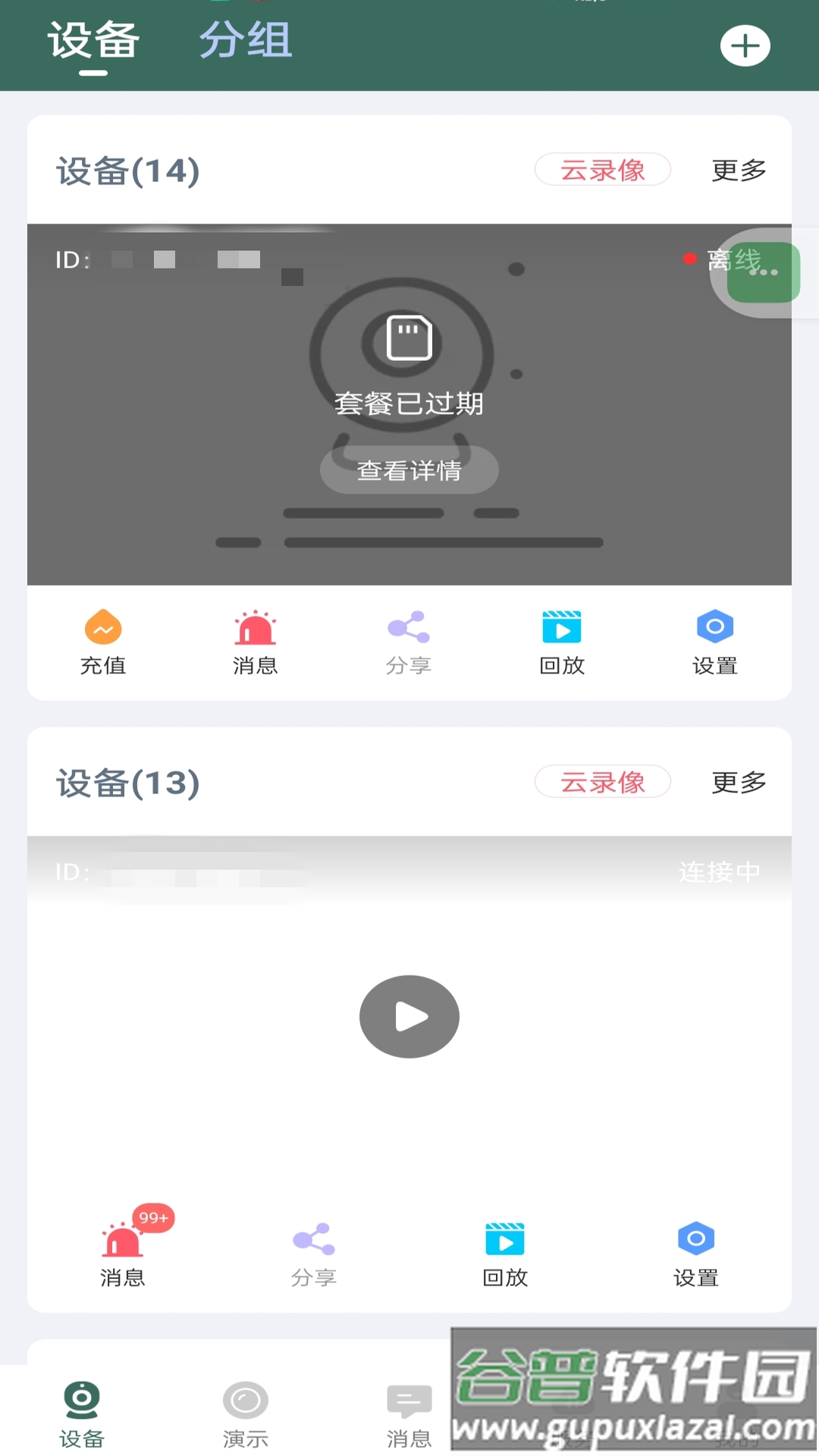Expand 更多 options for 设备(13)
Screen dimensions: 819x1456
737,783
